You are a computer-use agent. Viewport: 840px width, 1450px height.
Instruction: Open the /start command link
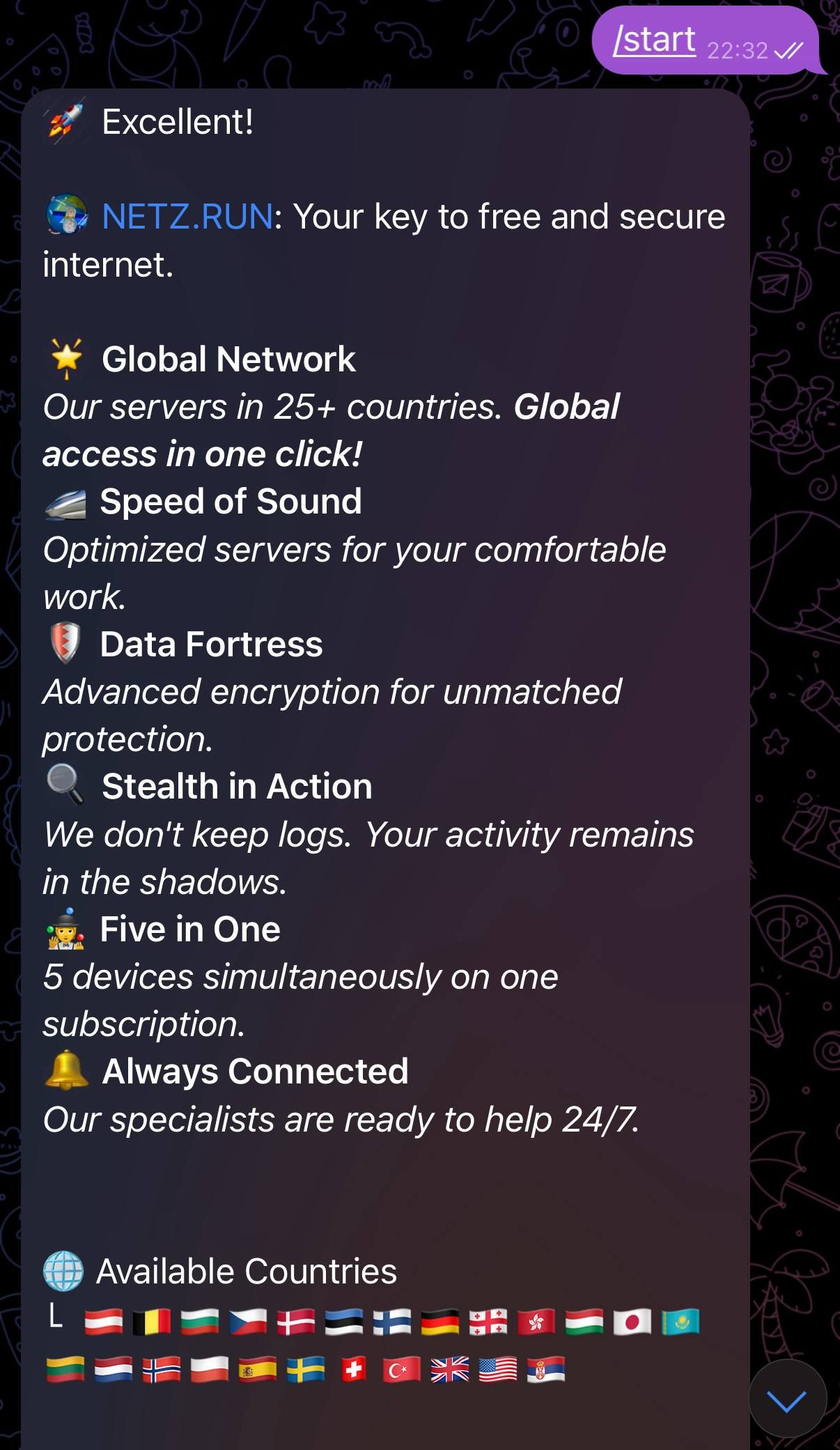tap(654, 40)
